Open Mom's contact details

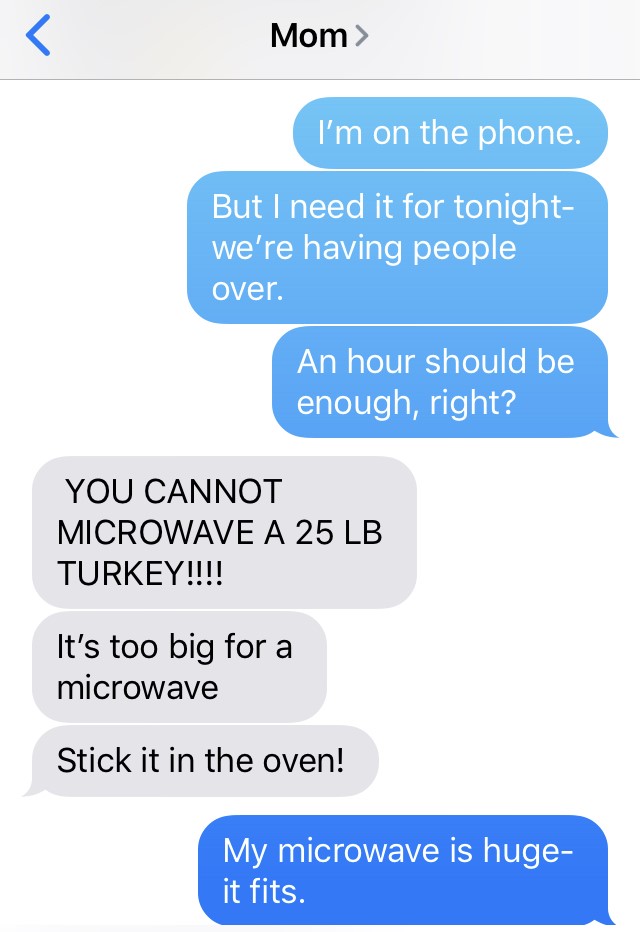click(x=318, y=37)
